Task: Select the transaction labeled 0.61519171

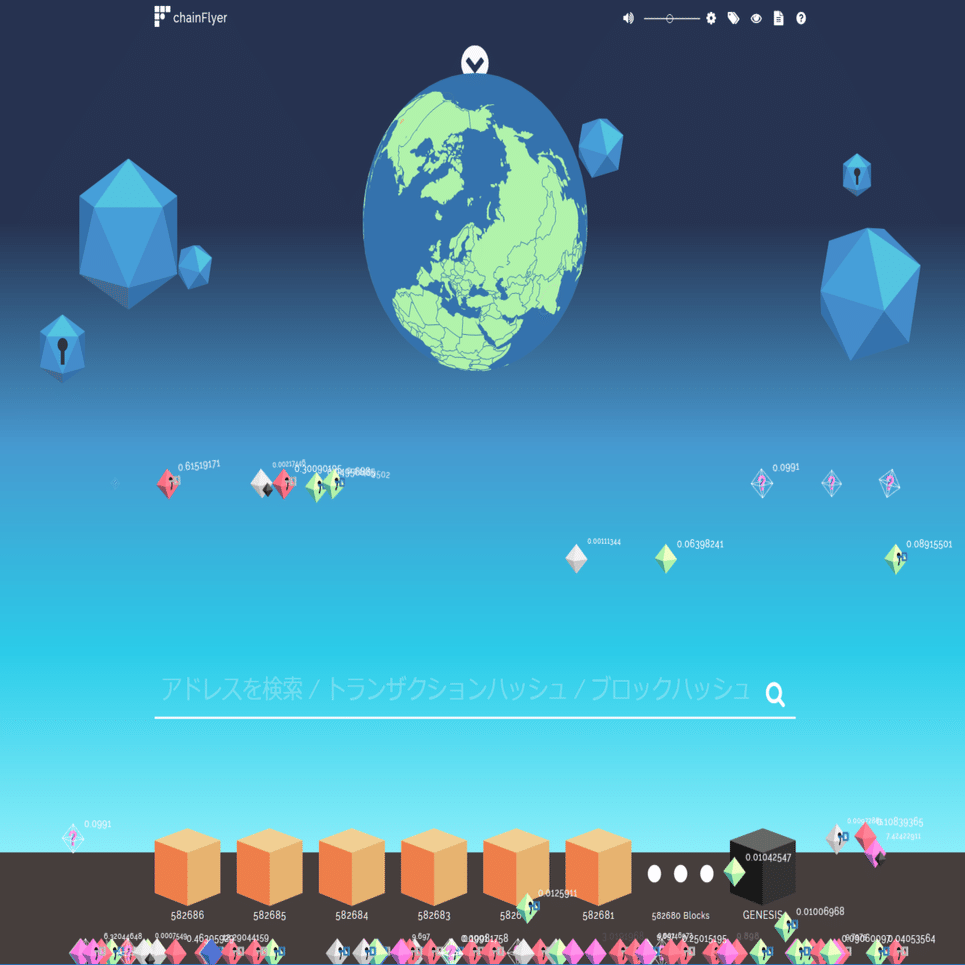Action: tap(168, 483)
